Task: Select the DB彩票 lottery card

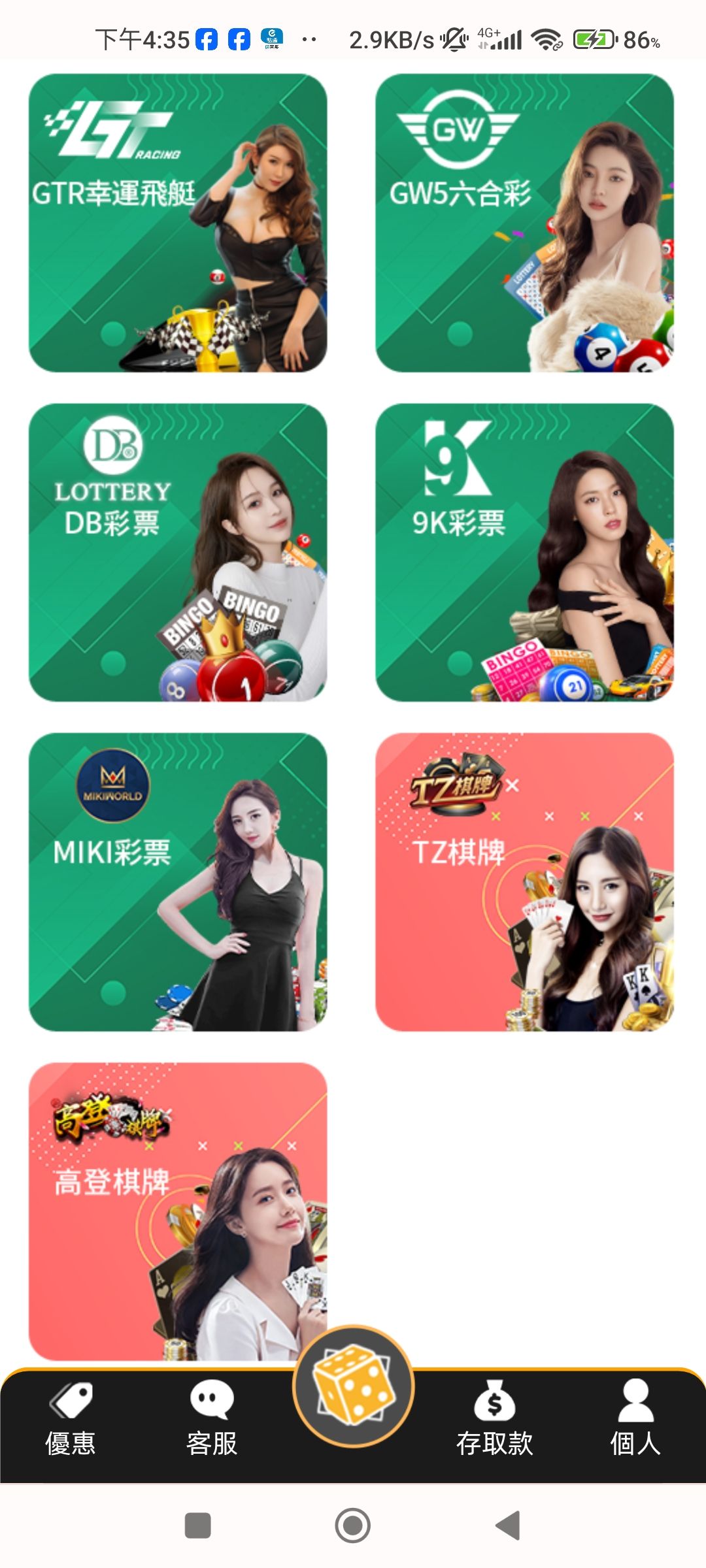Action: (x=178, y=553)
